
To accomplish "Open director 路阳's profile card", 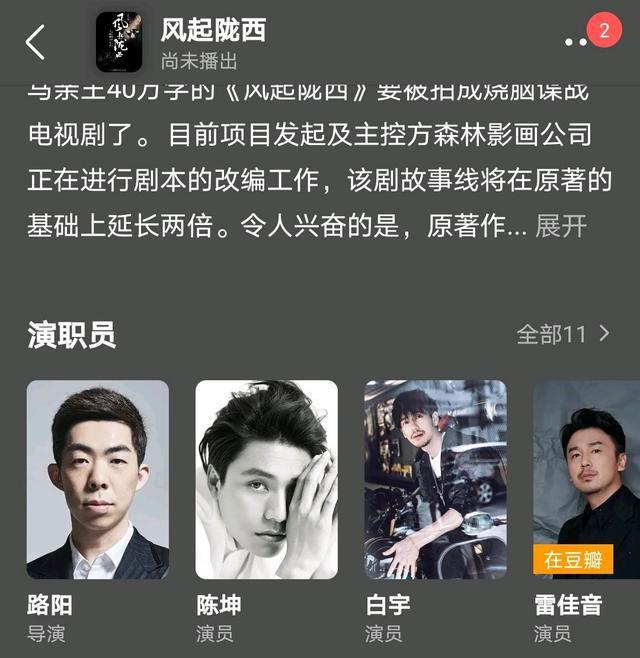I will point(98,480).
